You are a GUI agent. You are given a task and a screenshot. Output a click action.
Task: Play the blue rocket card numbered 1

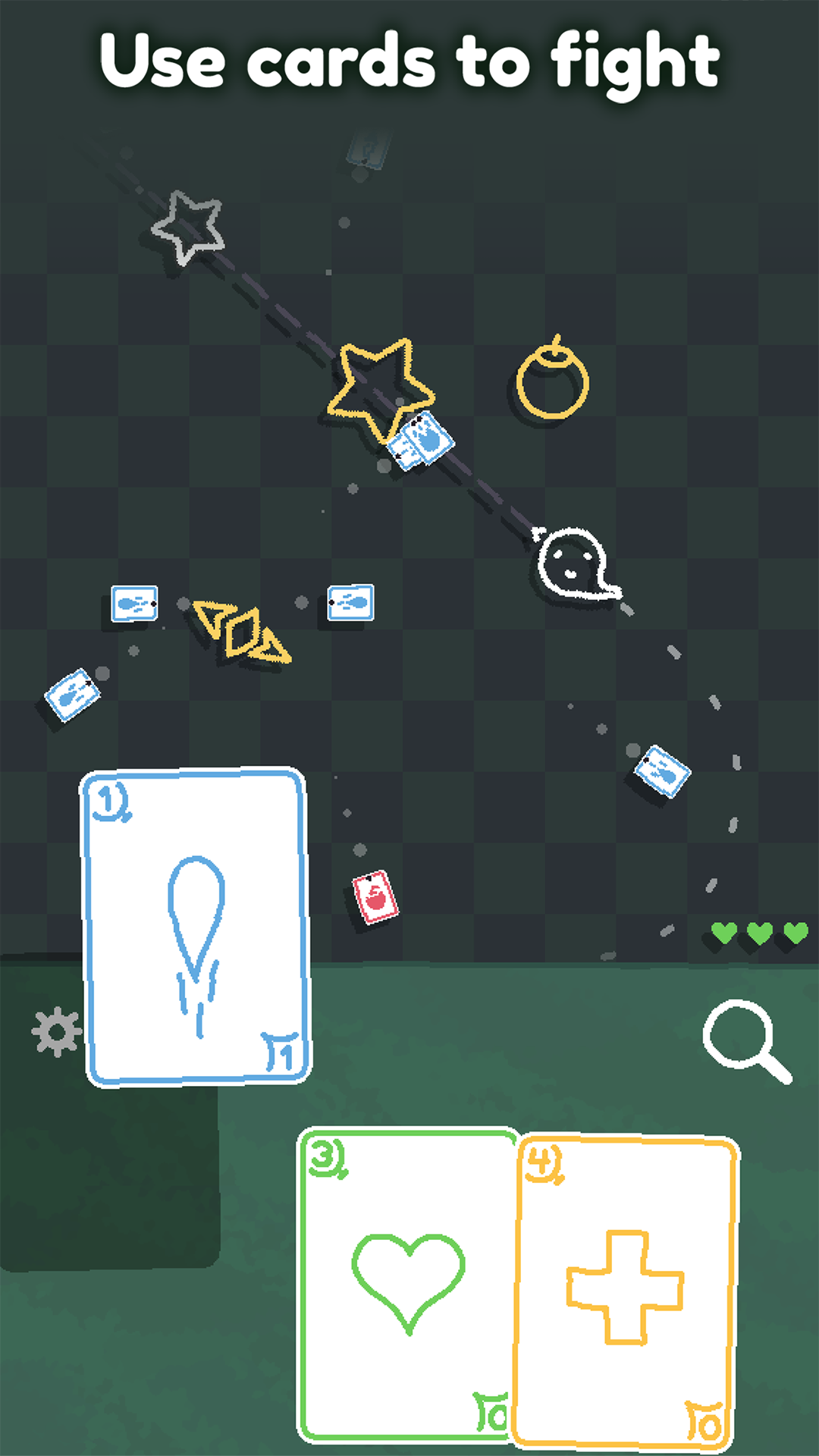coord(196,927)
